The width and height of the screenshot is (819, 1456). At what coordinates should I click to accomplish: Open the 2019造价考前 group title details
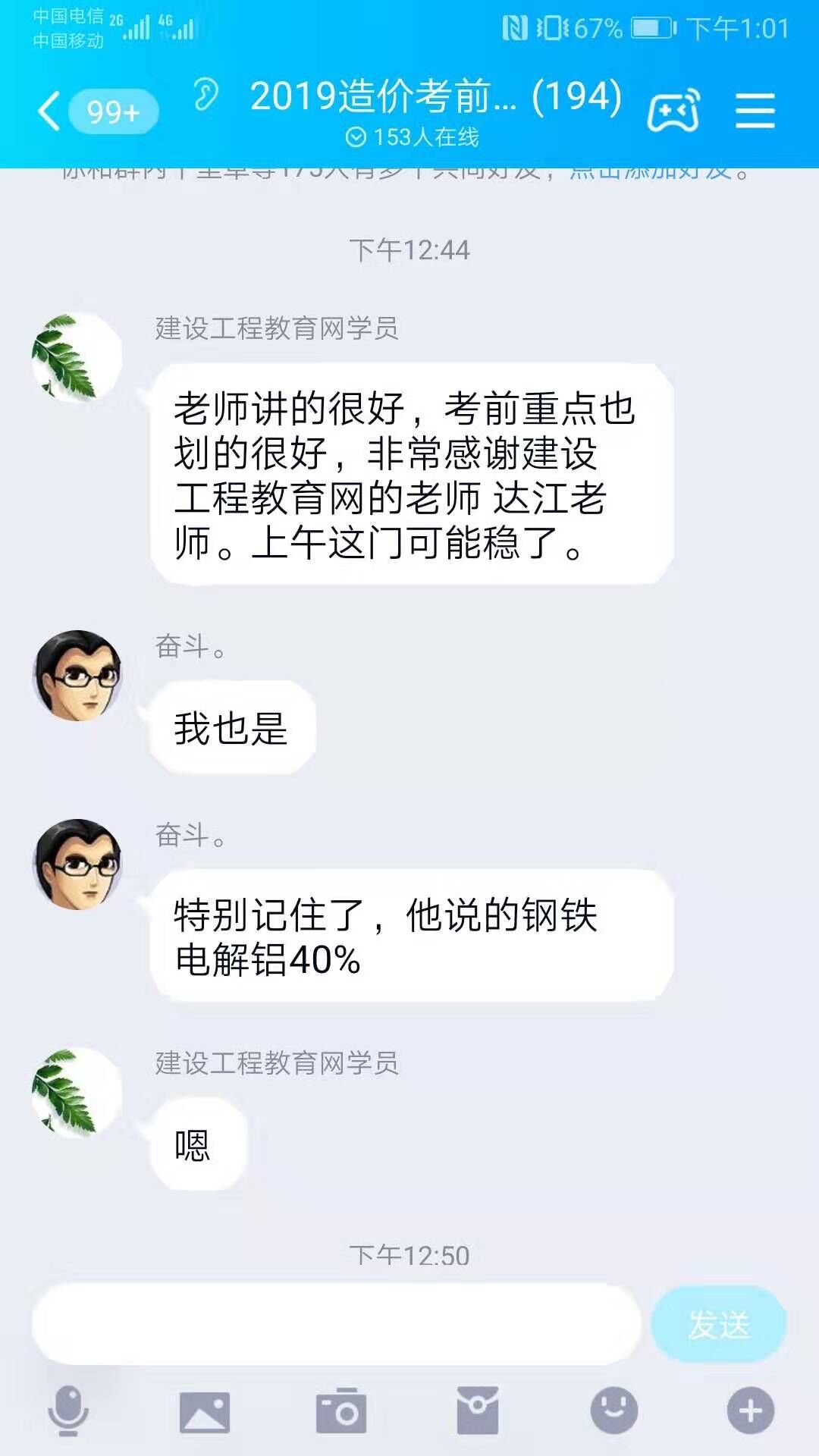(435, 97)
